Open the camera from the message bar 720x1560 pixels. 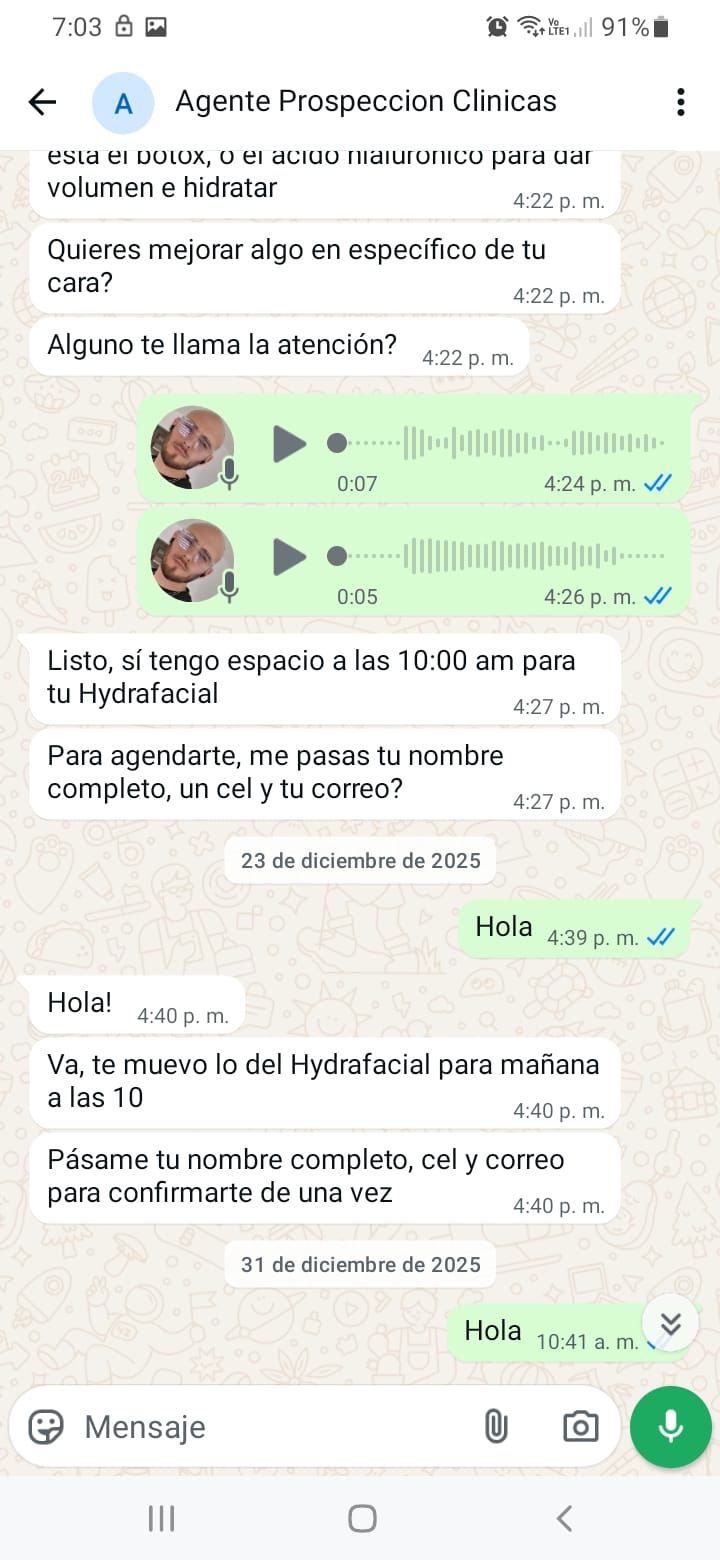[x=582, y=1427]
